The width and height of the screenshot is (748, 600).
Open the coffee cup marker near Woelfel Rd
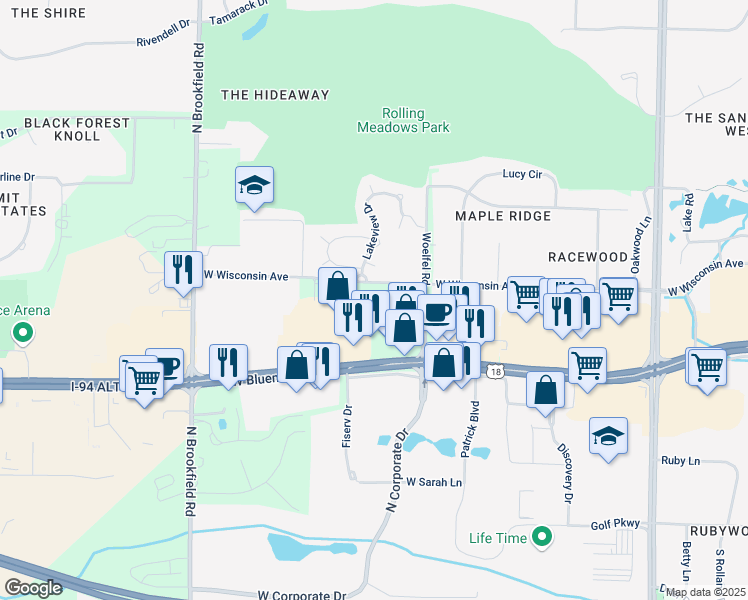[x=437, y=313]
